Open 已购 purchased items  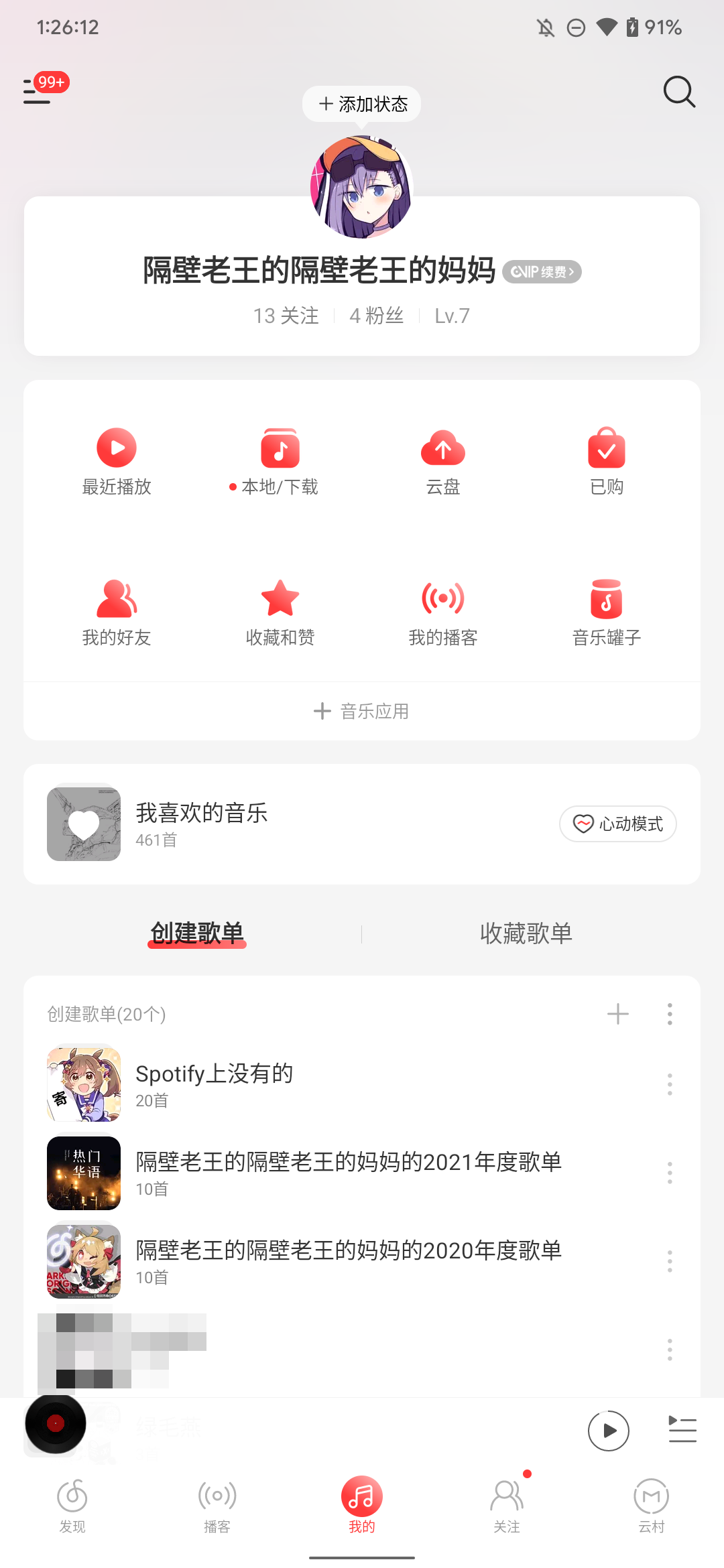point(607,461)
